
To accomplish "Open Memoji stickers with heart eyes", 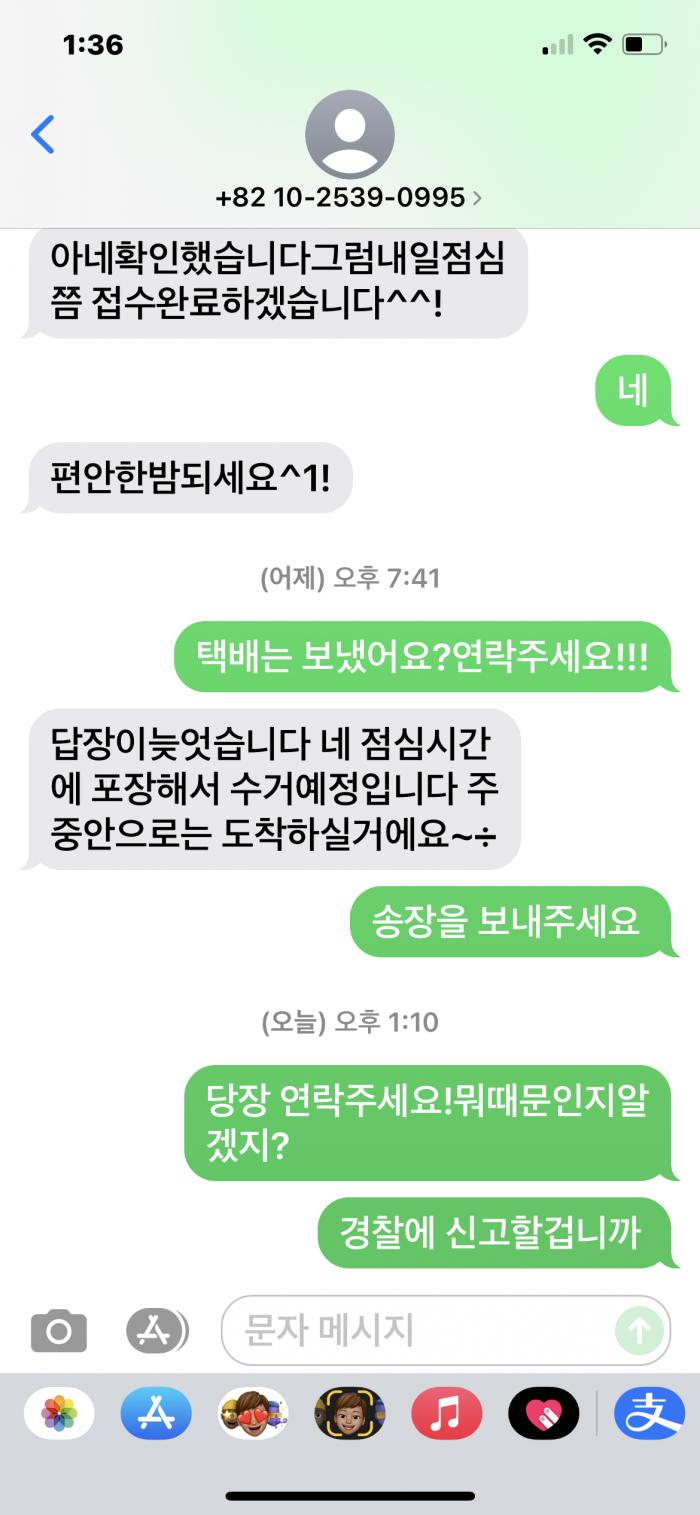I will (253, 1414).
